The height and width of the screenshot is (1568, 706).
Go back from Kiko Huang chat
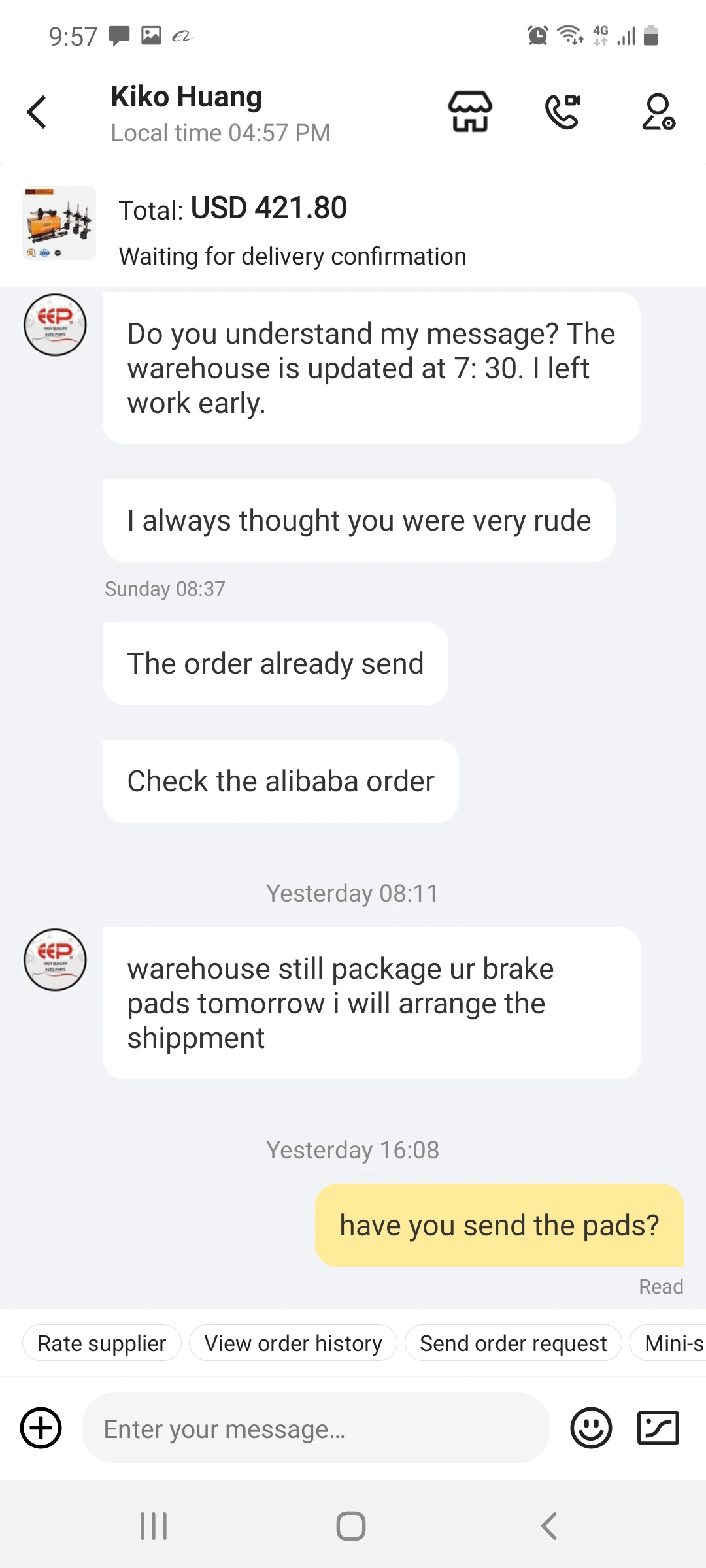click(37, 112)
